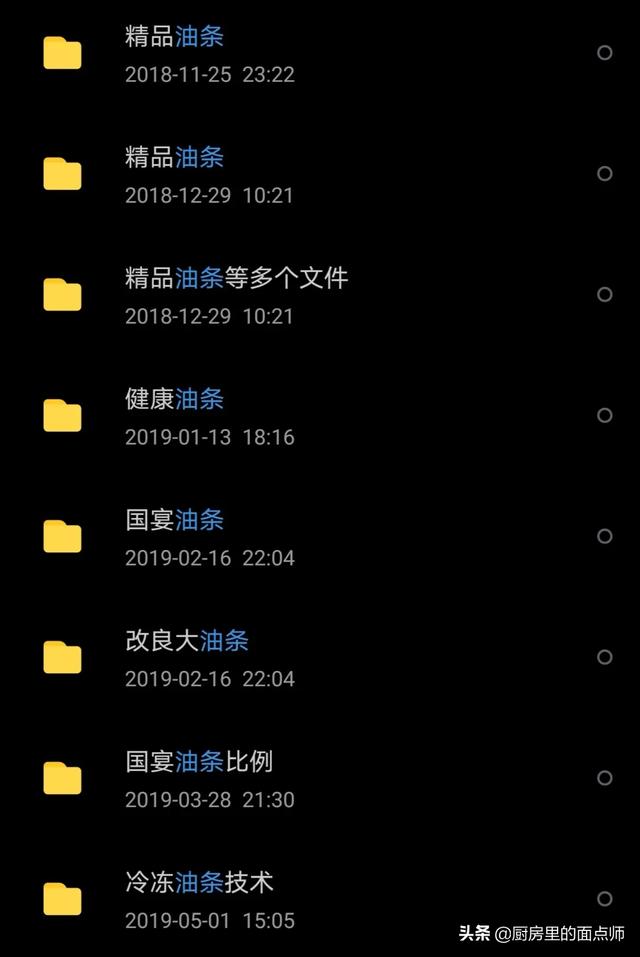Mark the 健康油条 folder's selection circle
640x957 pixels.
pos(604,415)
